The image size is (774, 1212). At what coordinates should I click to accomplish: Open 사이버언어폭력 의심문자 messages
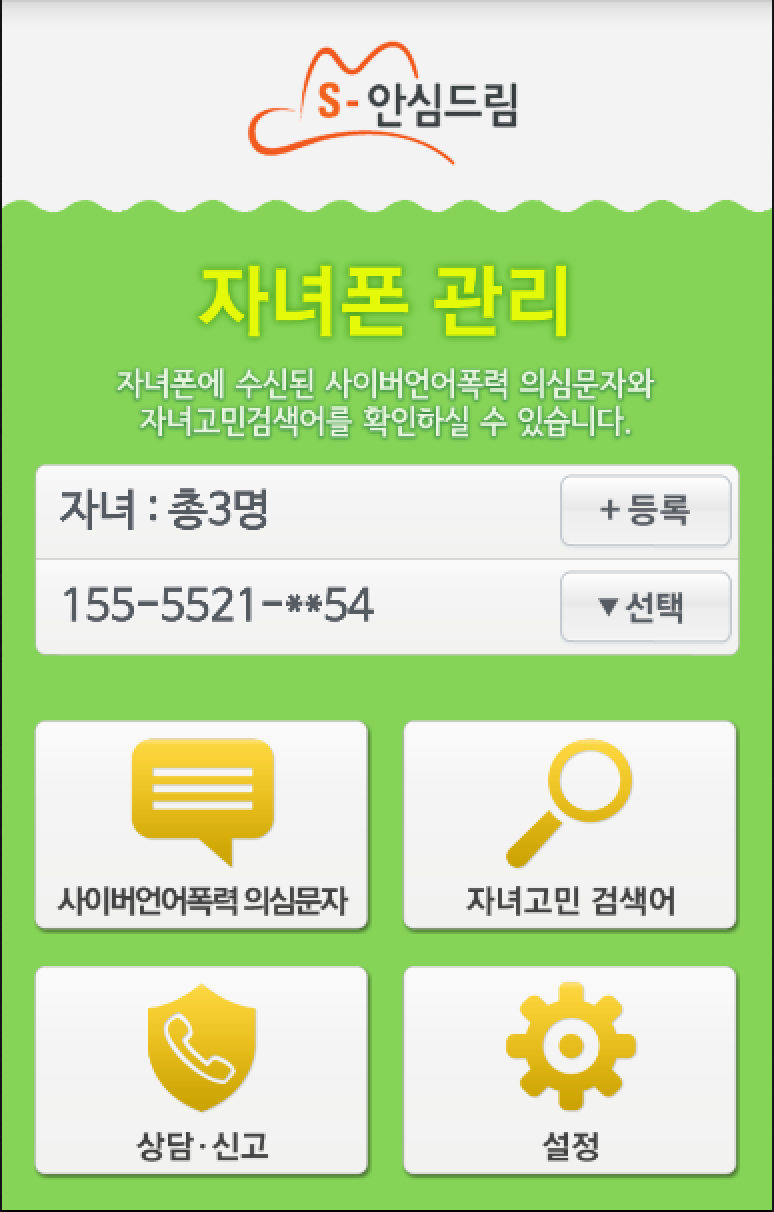201,825
